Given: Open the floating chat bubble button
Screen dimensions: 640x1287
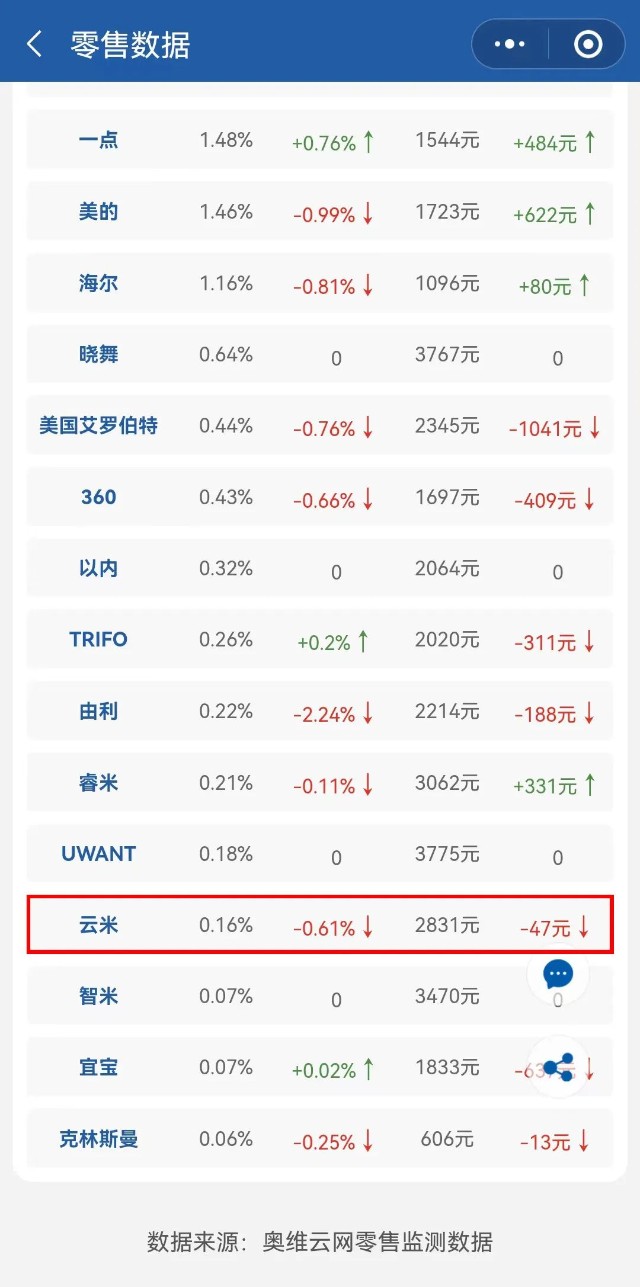Looking at the screenshot, I should [x=558, y=974].
